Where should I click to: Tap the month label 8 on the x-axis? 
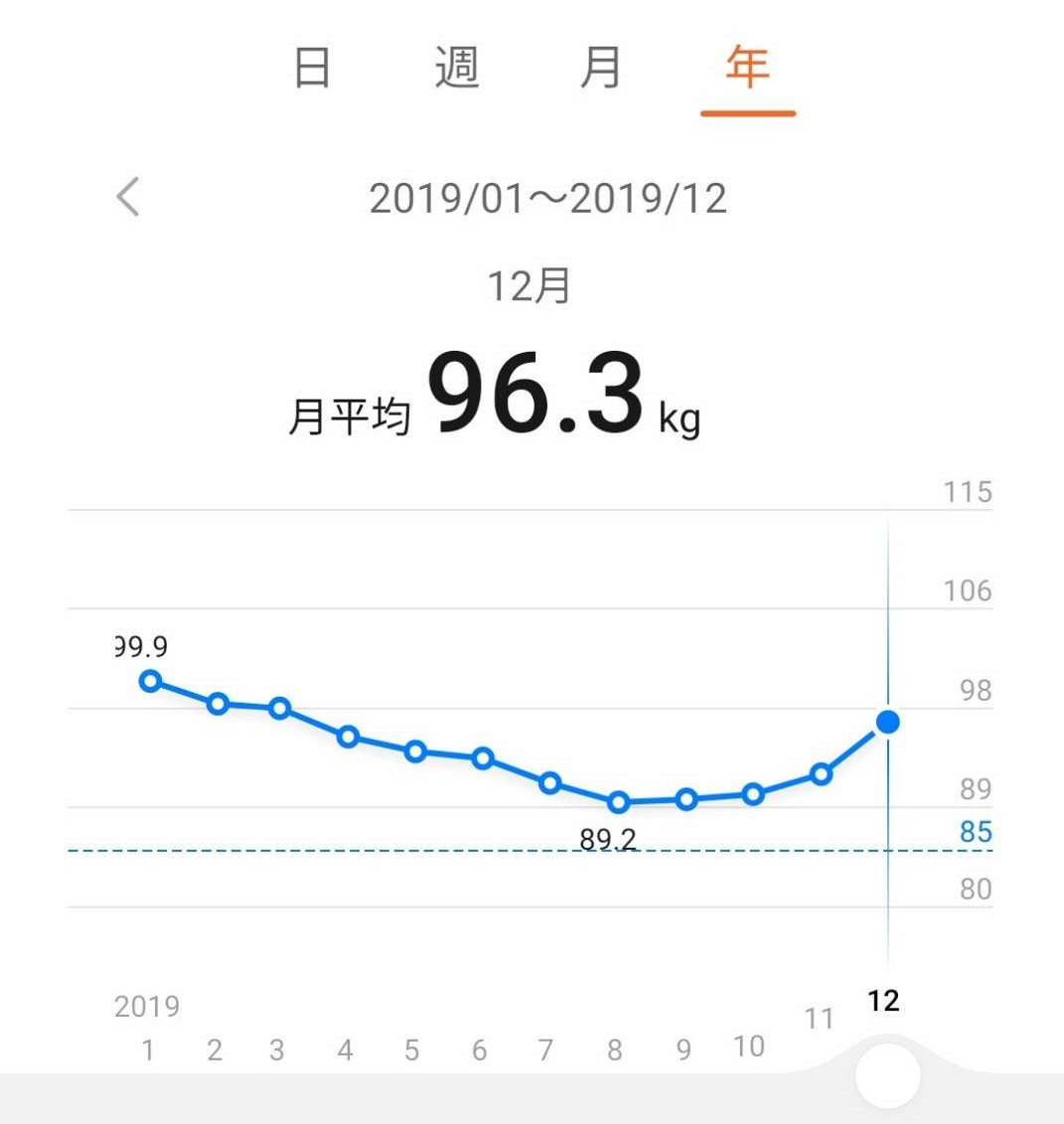pos(615,1049)
